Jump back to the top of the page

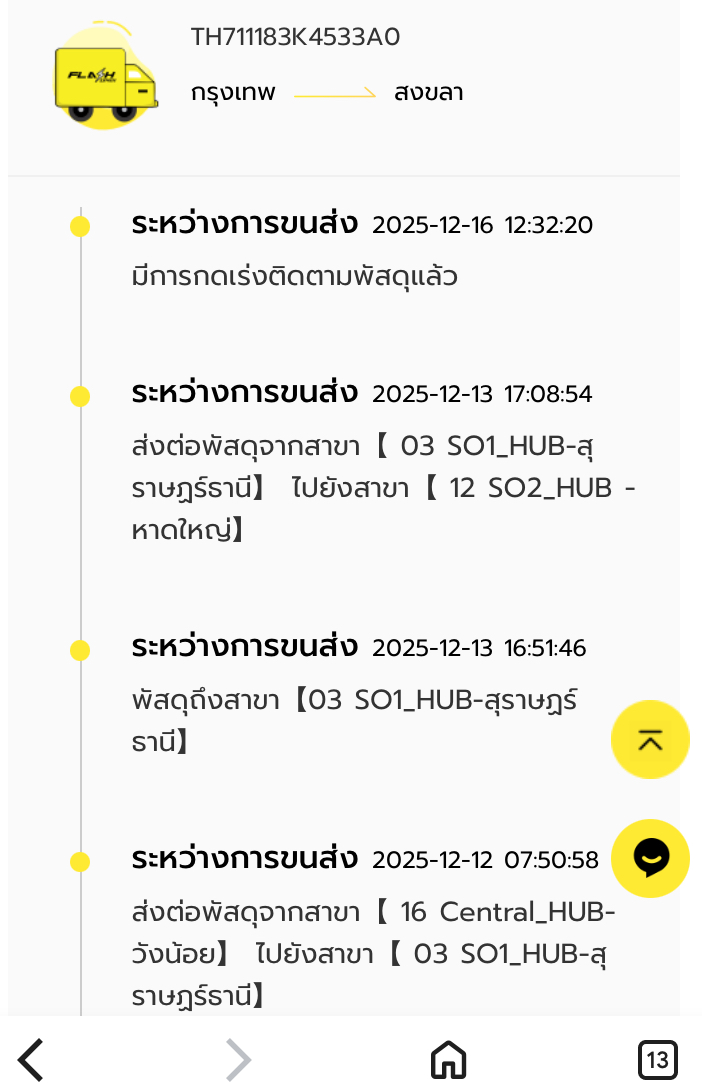(650, 740)
